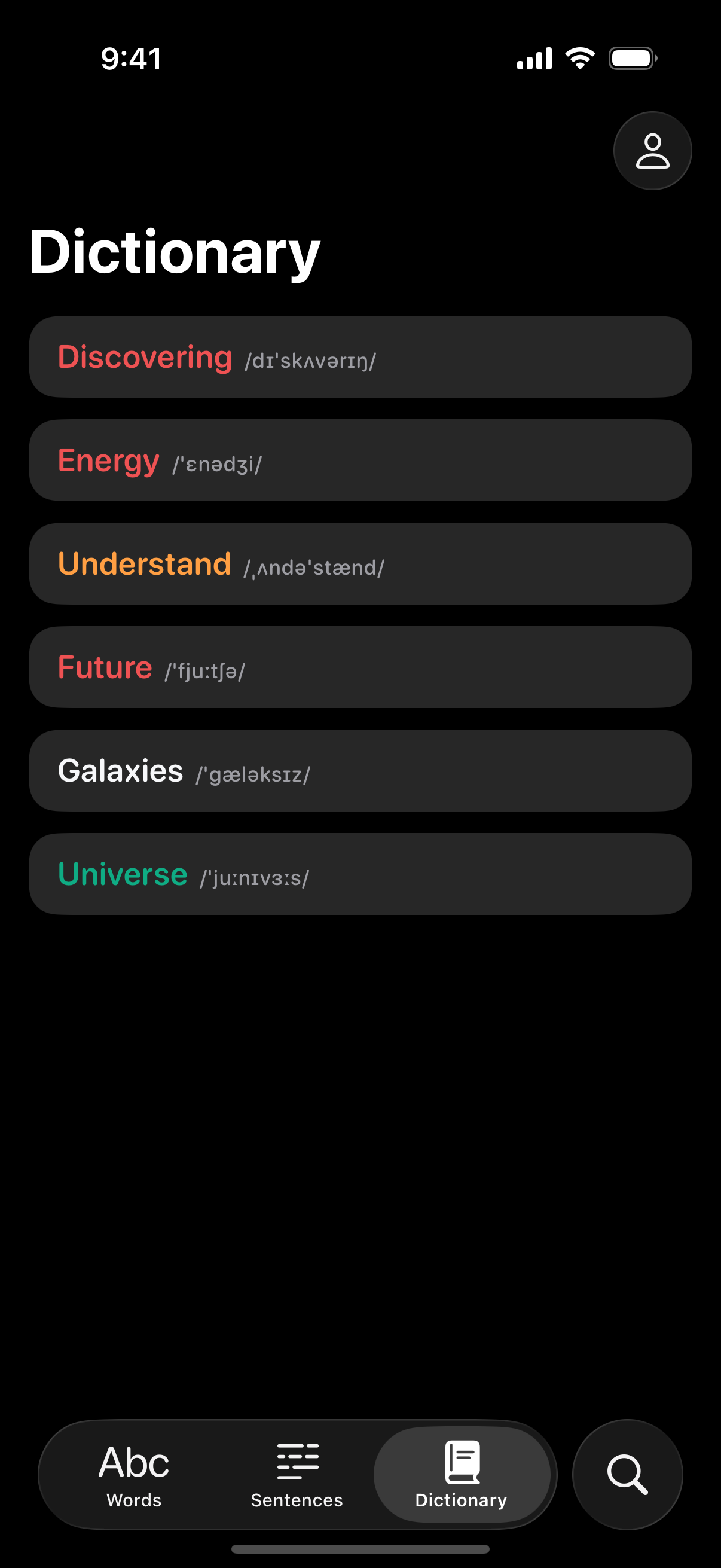This screenshot has width=721, height=1568.
Task: Open search with the magnifier button
Action: point(628,1475)
